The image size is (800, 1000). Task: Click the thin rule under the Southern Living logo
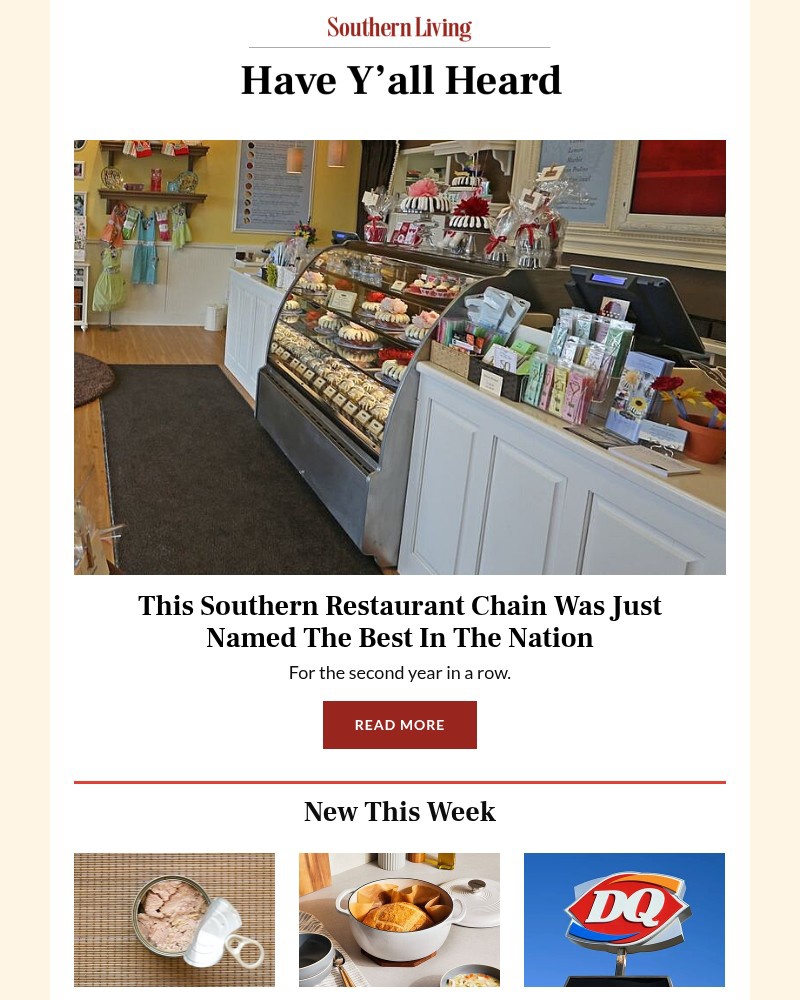(x=400, y=45)
